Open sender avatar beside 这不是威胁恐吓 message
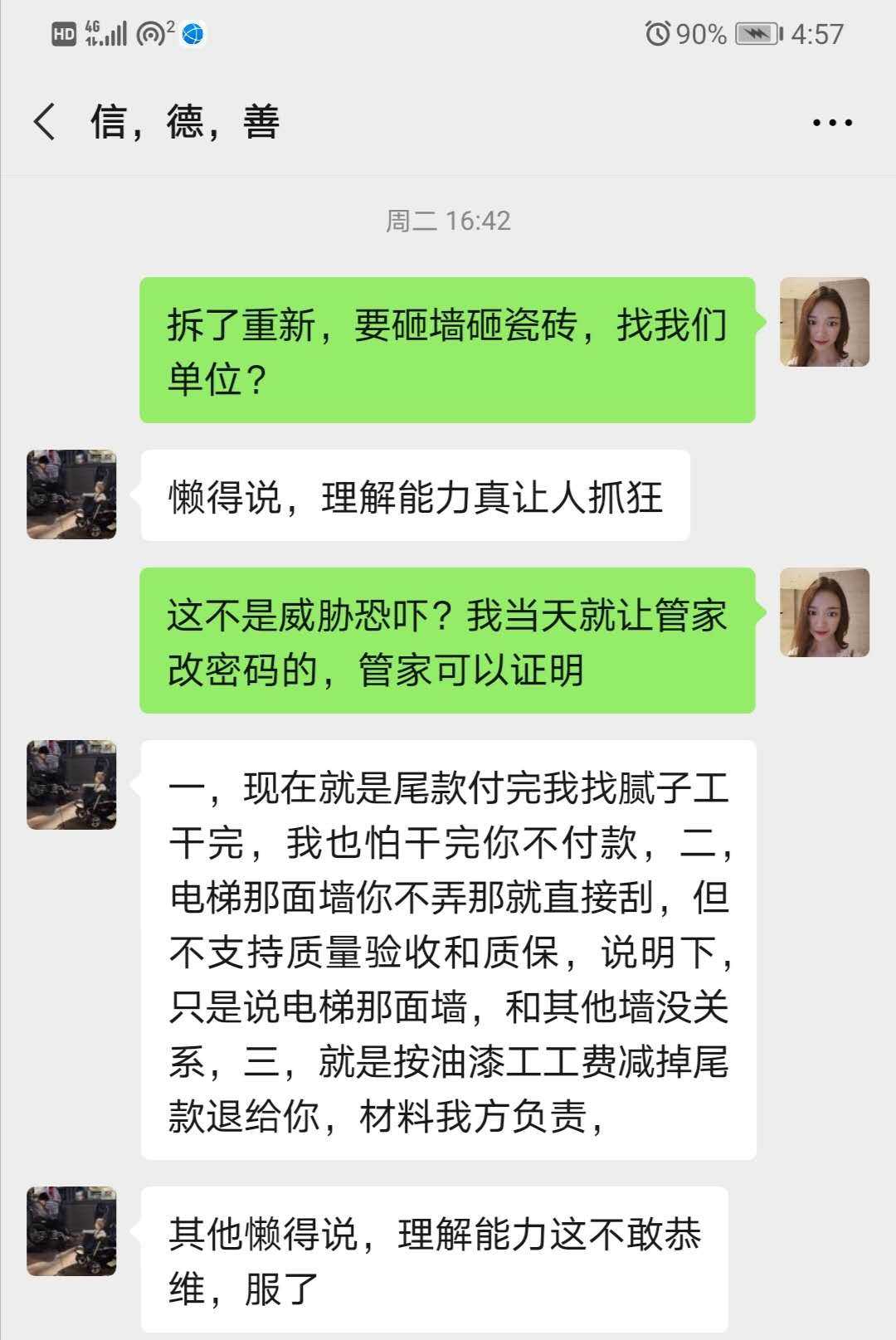The image size is (896, 1340). coord(824,612)
